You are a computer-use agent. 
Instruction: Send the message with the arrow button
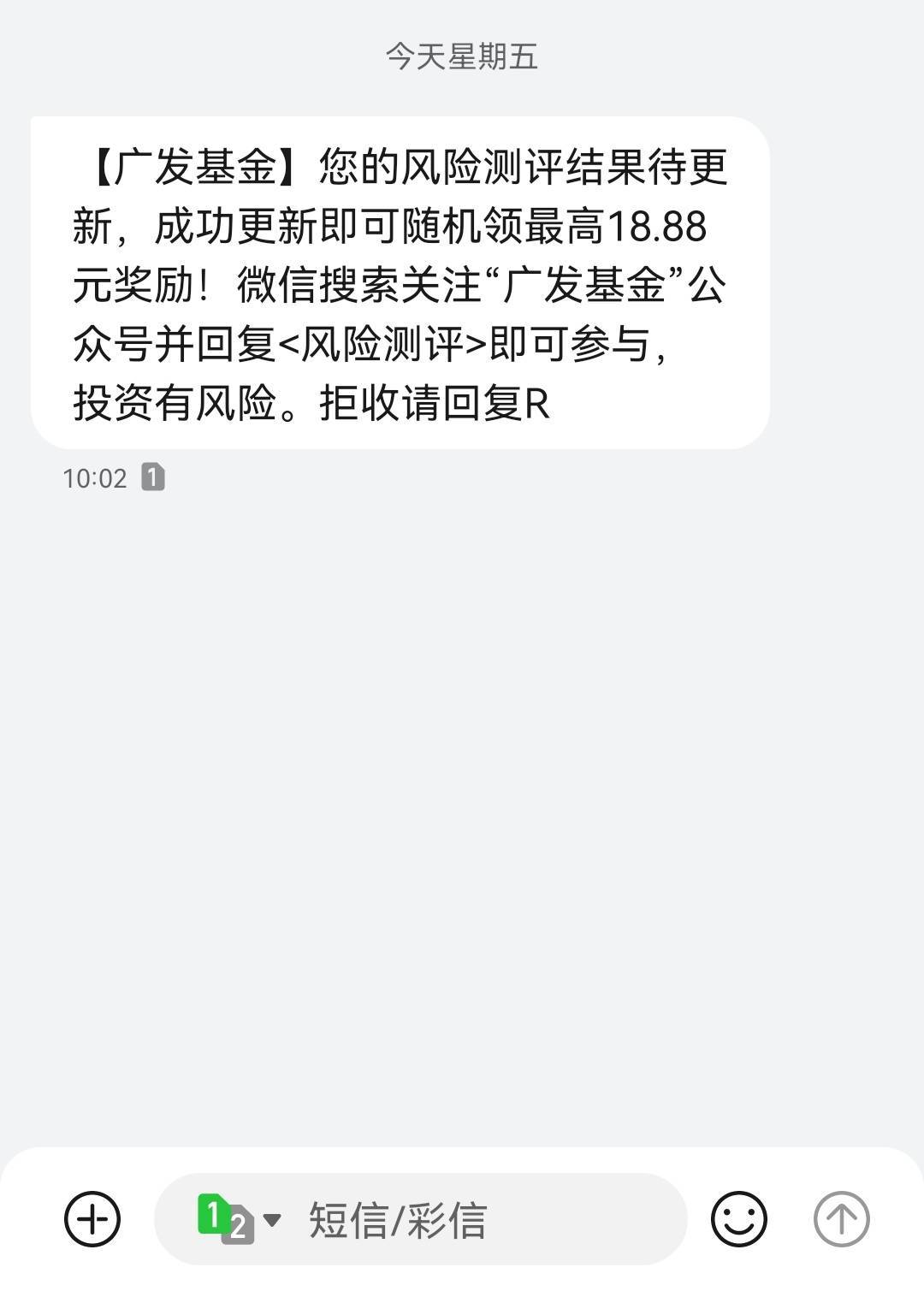[841, 1218]
